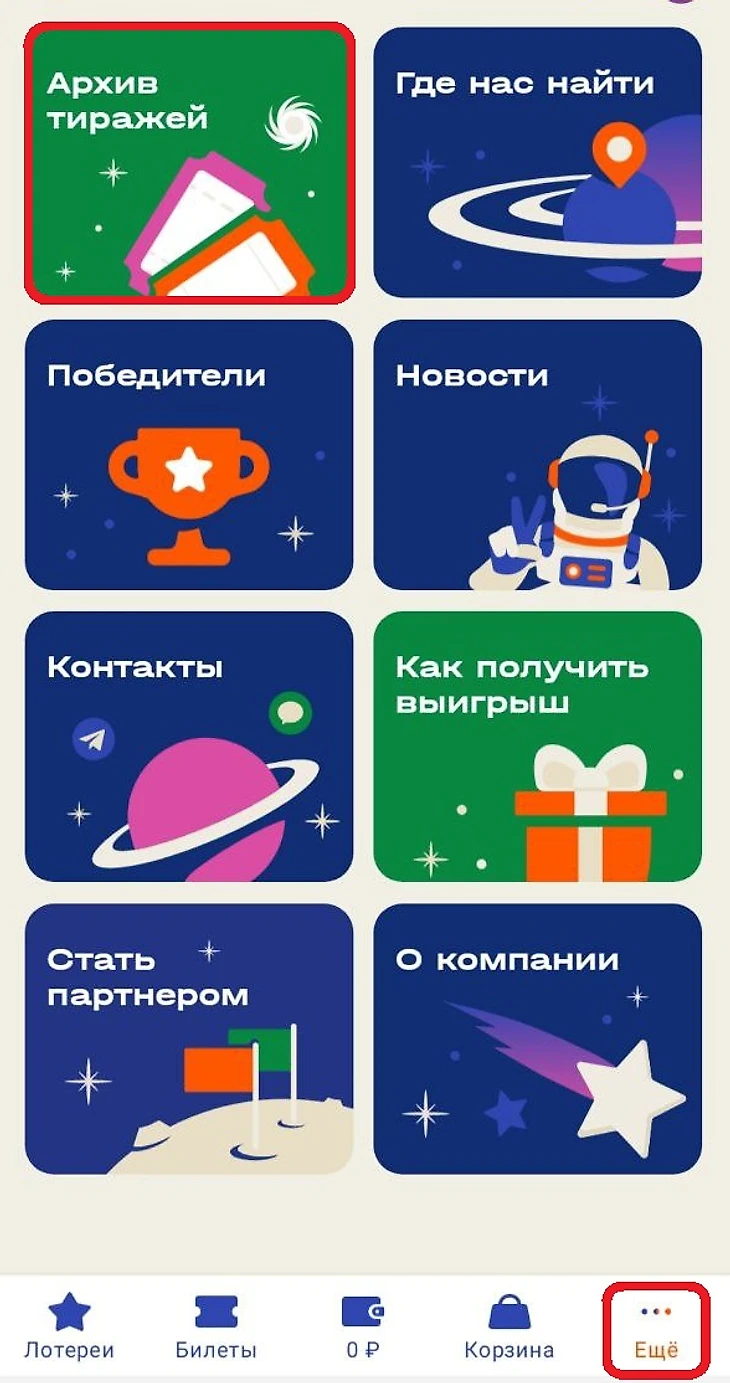Screen dimensions: 730x1383
Task: Open the Победители section
Action: pyautogui.click(x=189, y=455)
